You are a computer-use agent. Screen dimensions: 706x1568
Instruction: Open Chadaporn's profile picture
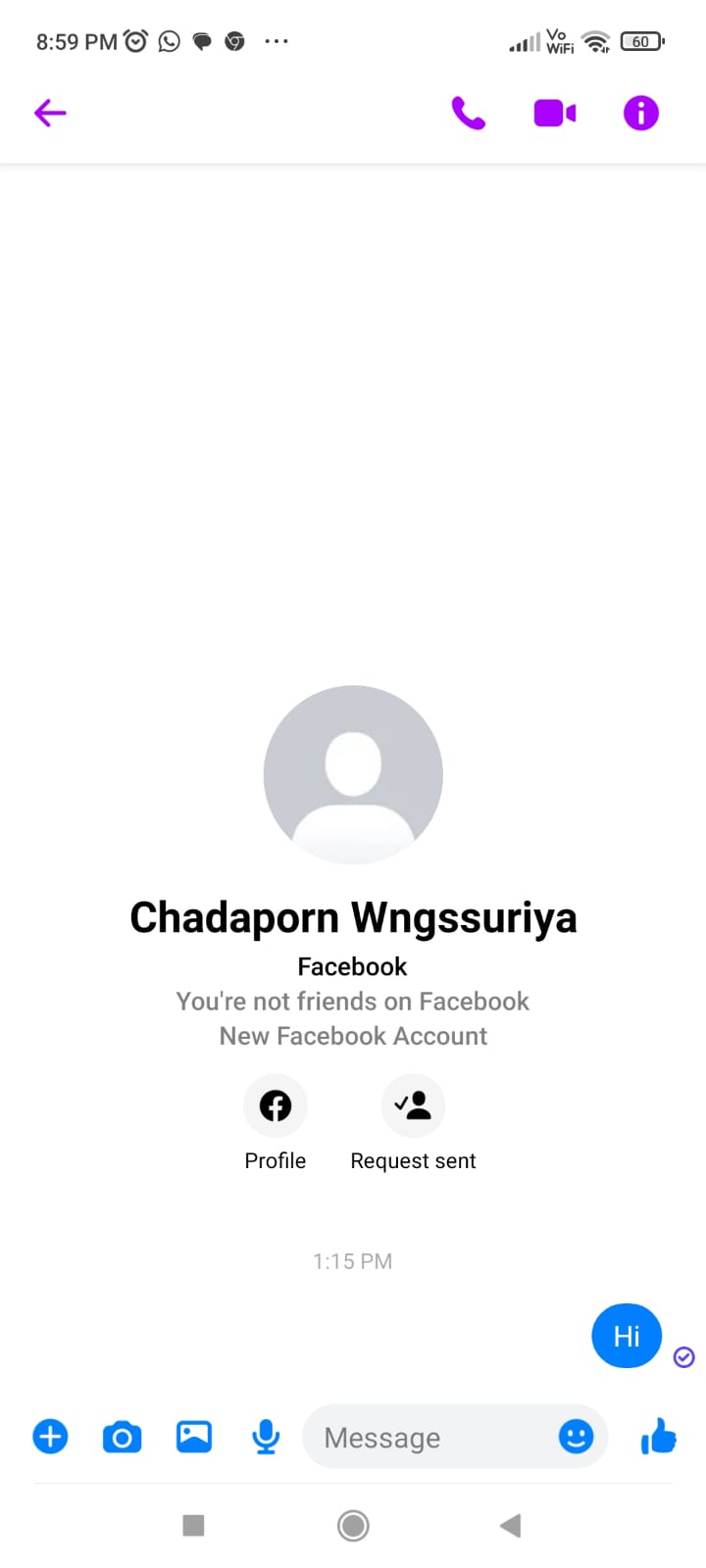[x=353, y=774]
